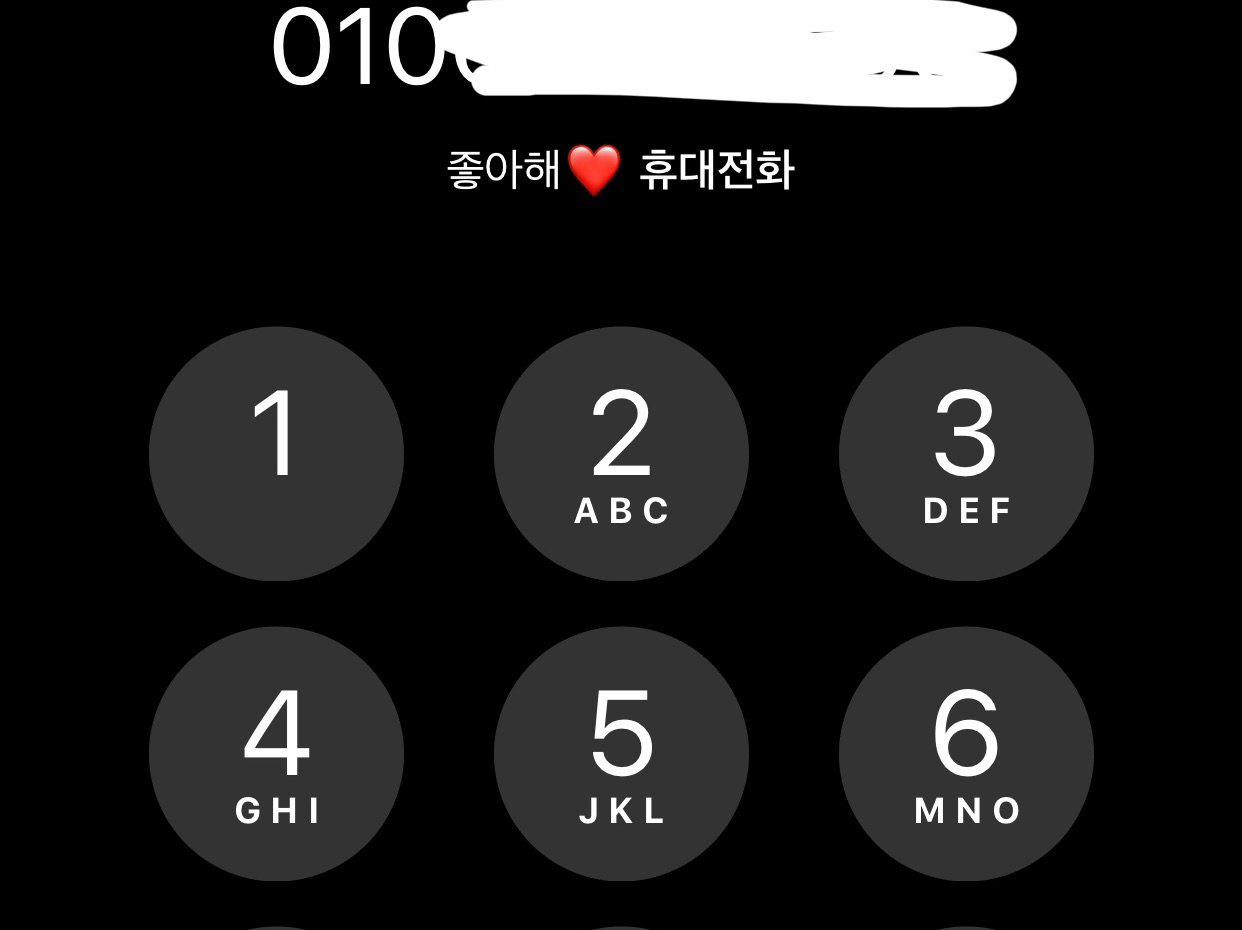Enter digit 2 (ABC) on the keypad

(x=621, y=453)
